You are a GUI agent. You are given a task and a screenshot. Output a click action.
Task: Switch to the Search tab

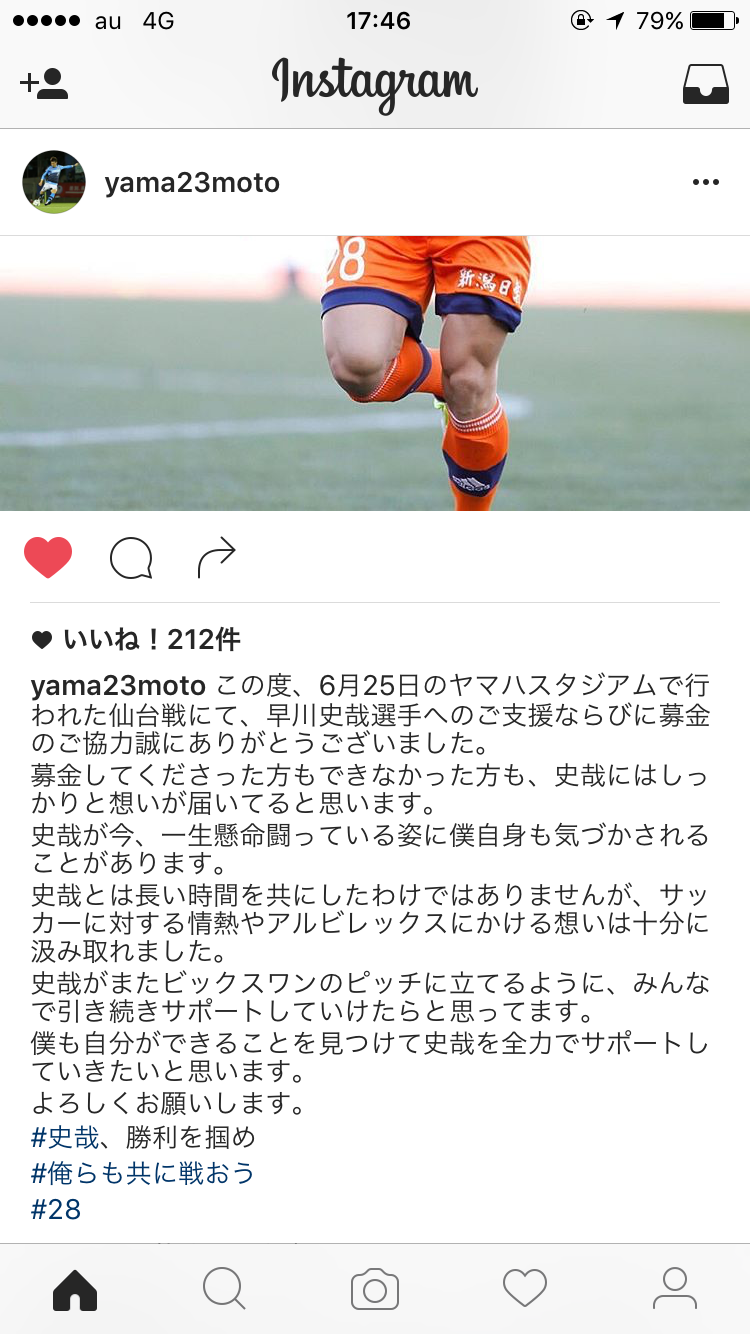tap(224, 1288)
